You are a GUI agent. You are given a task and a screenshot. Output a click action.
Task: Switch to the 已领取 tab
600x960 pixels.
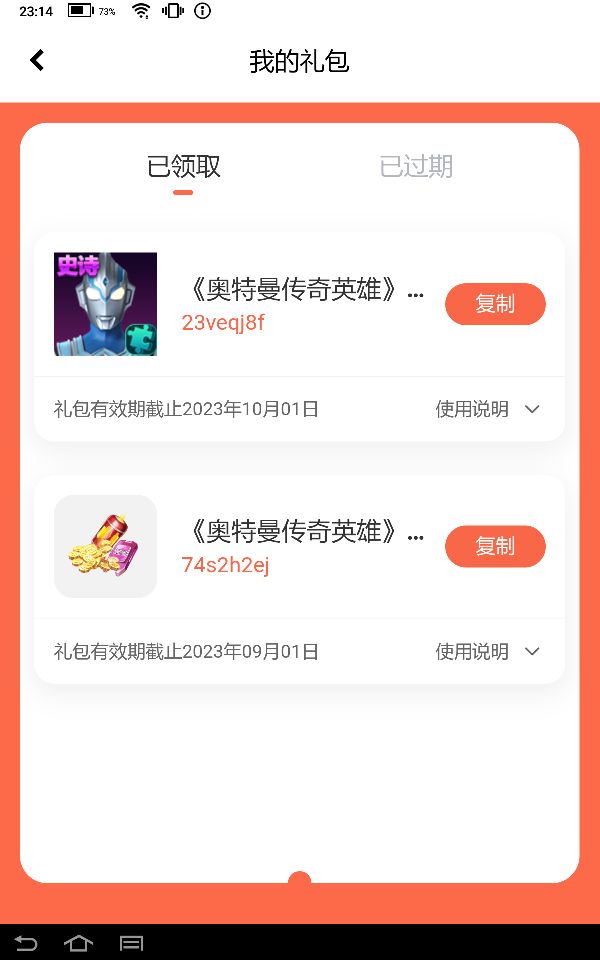[x=183, y=166]
